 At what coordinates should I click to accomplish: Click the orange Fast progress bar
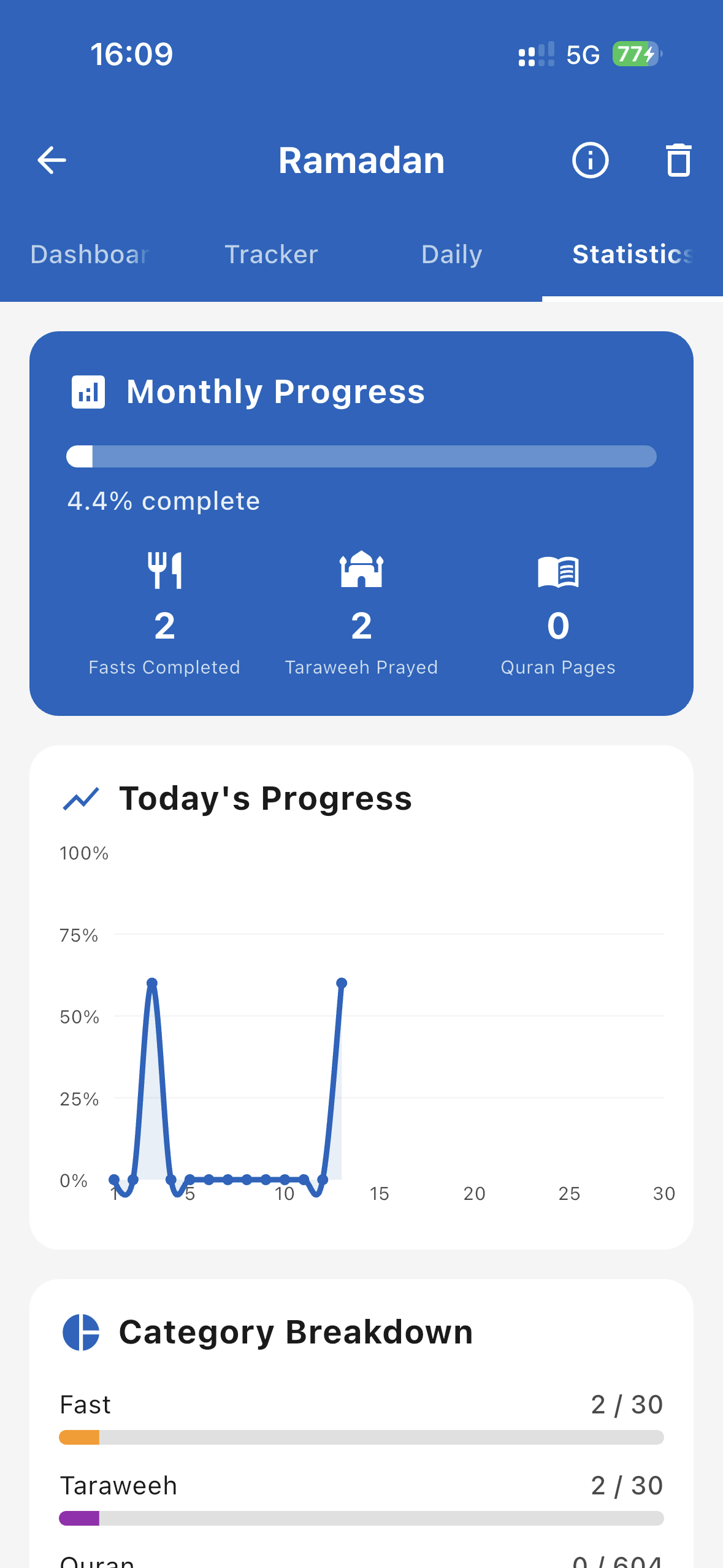361,1437
